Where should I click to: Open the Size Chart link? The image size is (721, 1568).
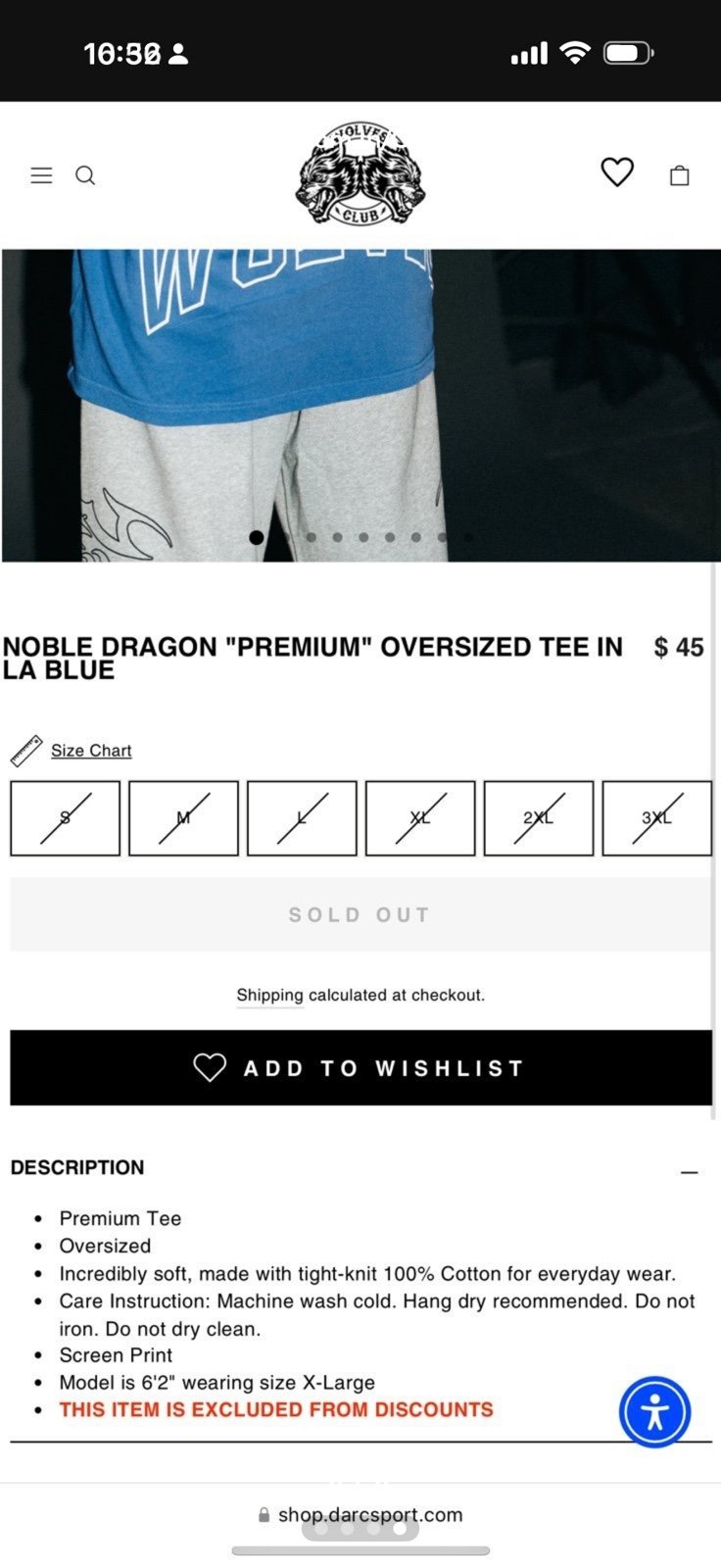pyautogui.click(x=91, y=751)
